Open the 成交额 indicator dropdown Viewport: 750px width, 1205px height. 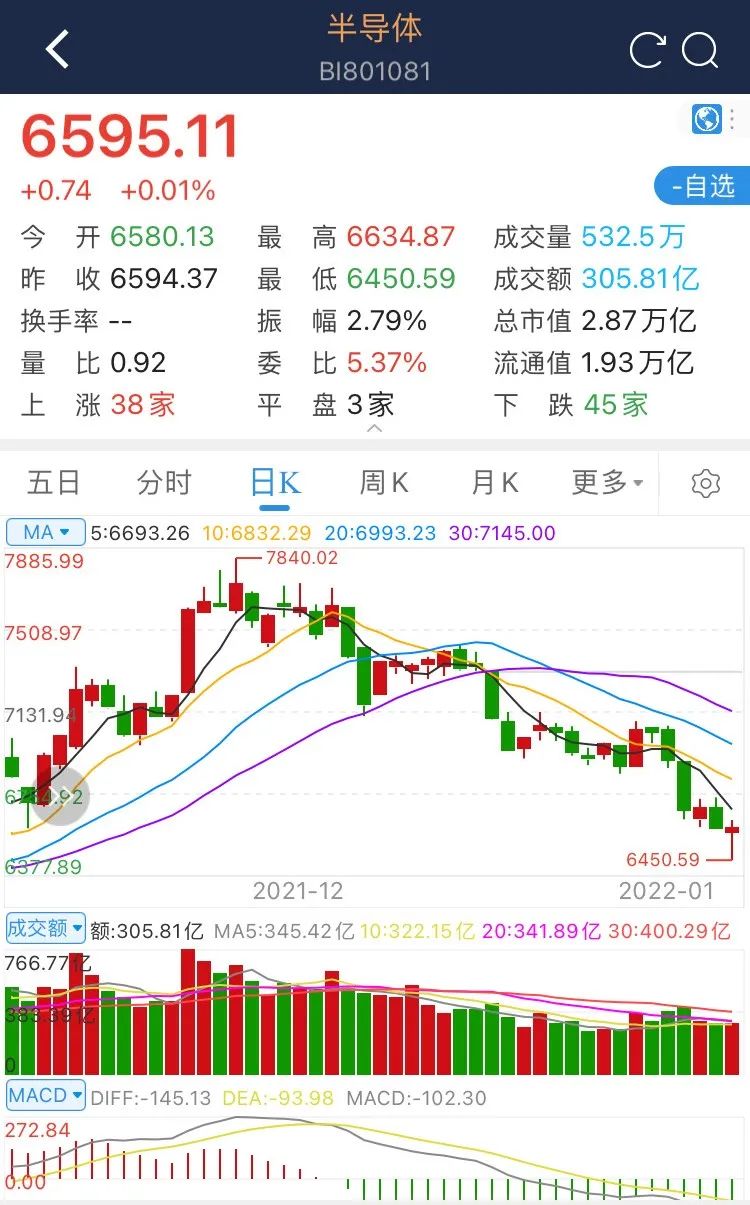[x=46, y=928]
